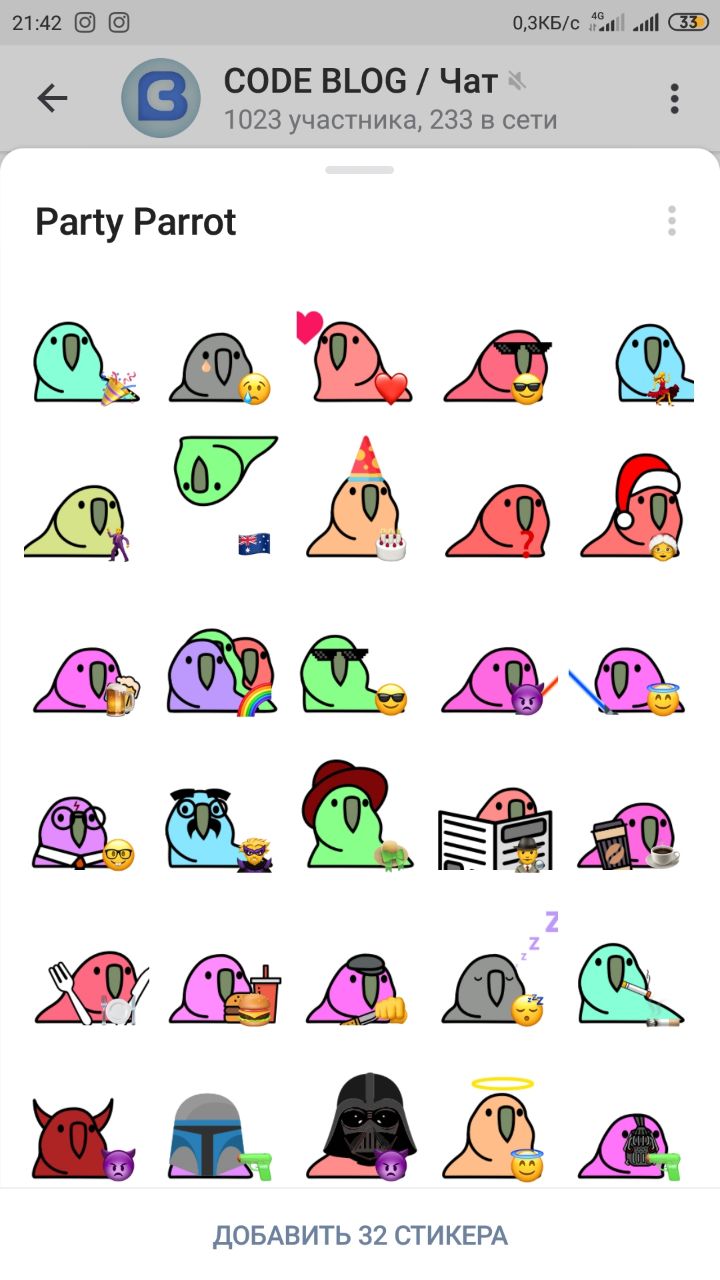Viewport: 720px width, 1280px height.
Task: Add the 32 Party Parrot stickers
Action: (x=360, y=1235)
